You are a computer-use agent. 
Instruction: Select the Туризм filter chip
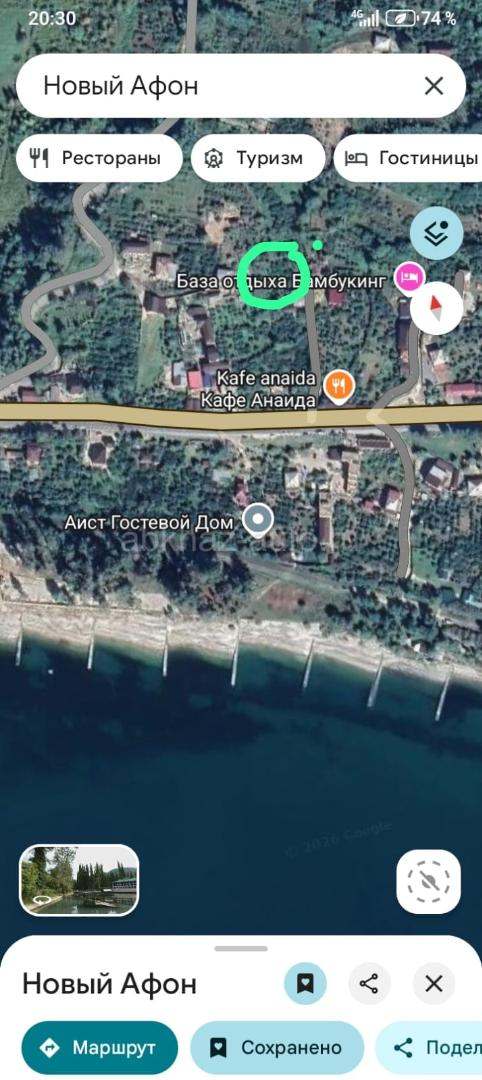[258, 158]
